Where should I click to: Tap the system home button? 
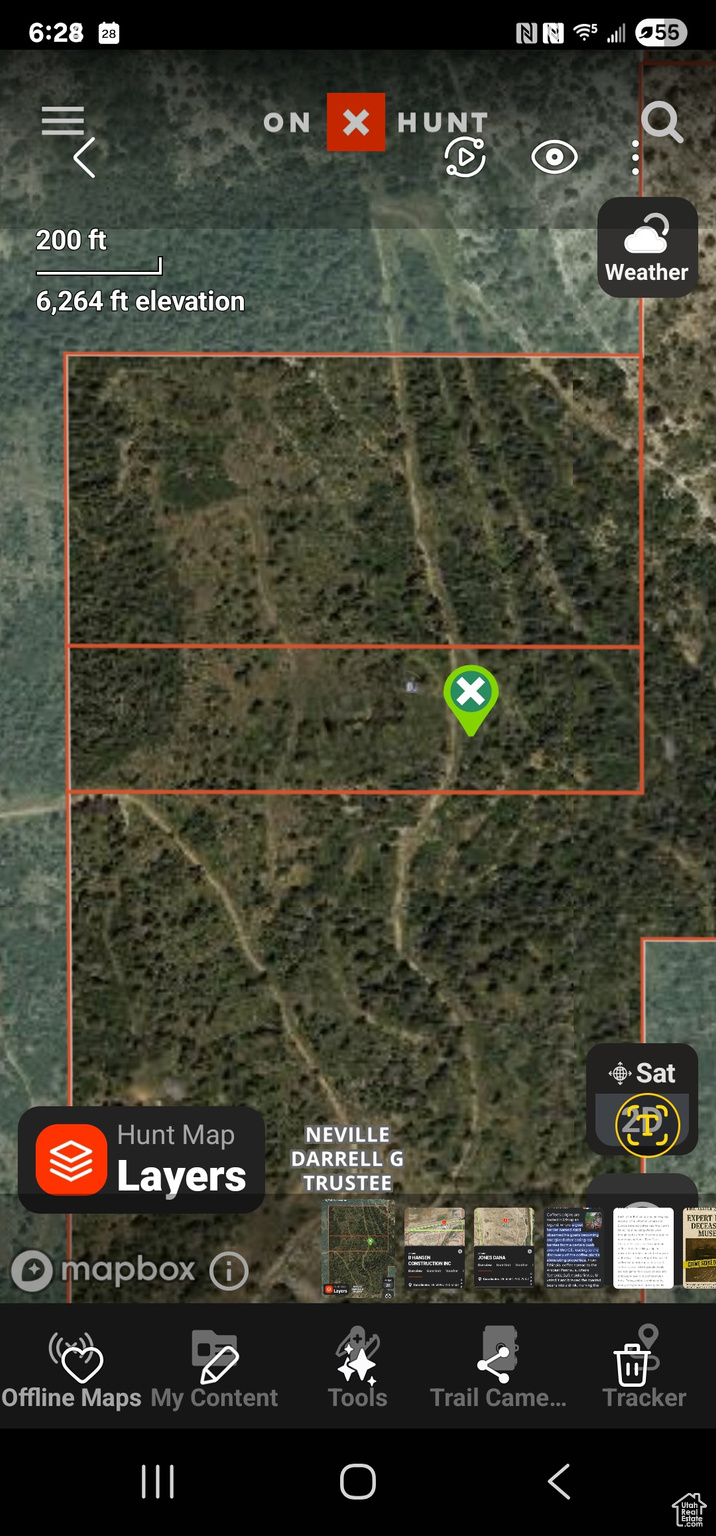[358, 1481]
